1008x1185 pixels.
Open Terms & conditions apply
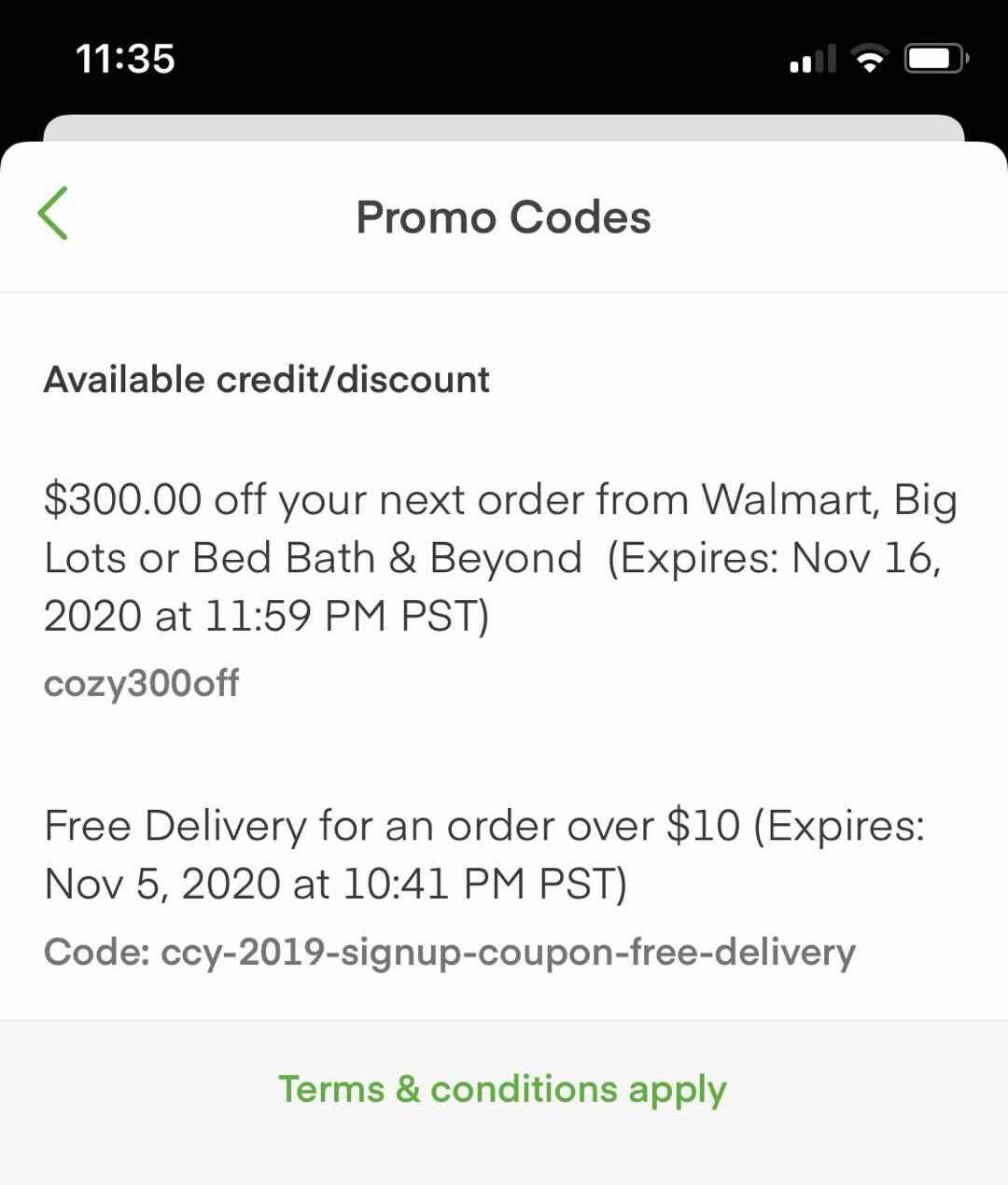(x=502, y=1088)
